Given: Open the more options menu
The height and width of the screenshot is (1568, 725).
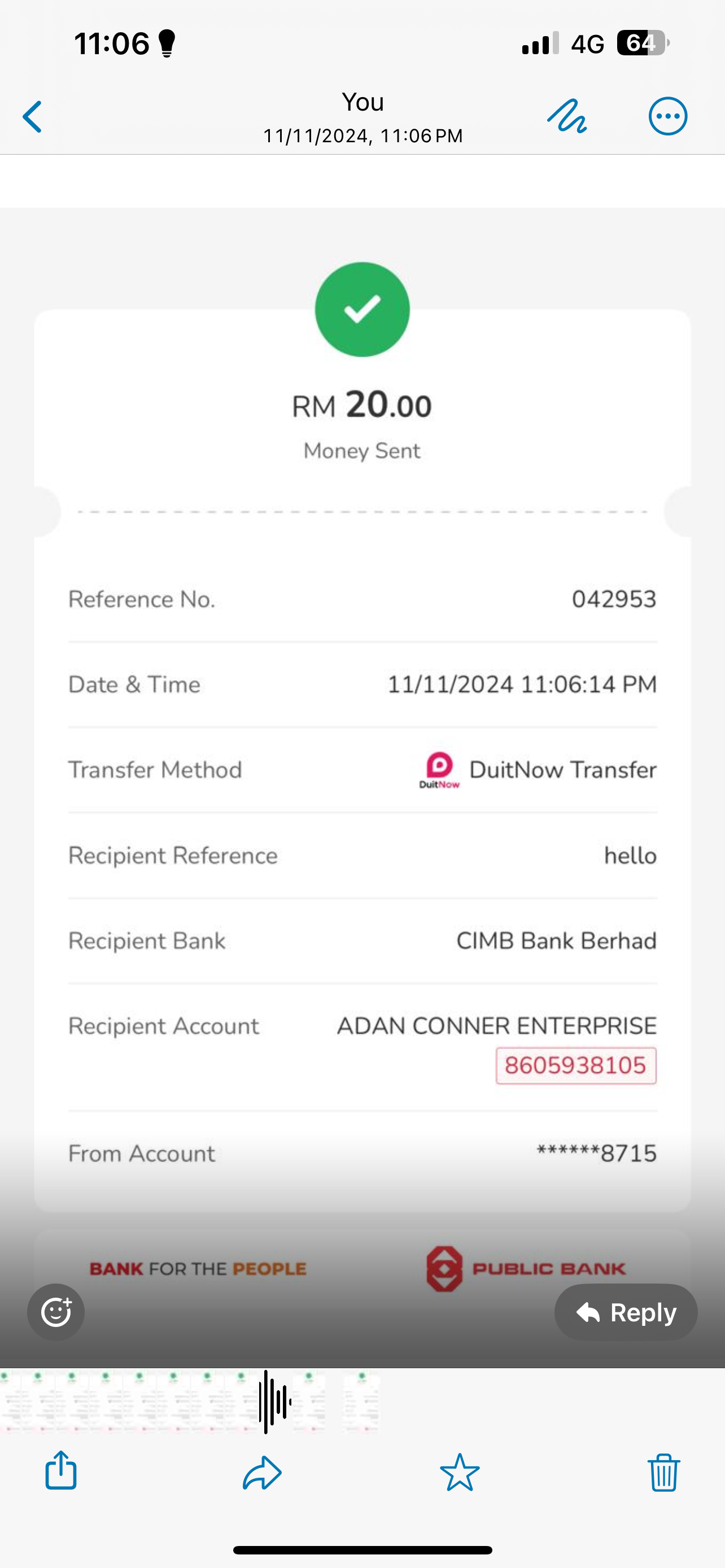Looking at the screenshot, I should [668, 116].
